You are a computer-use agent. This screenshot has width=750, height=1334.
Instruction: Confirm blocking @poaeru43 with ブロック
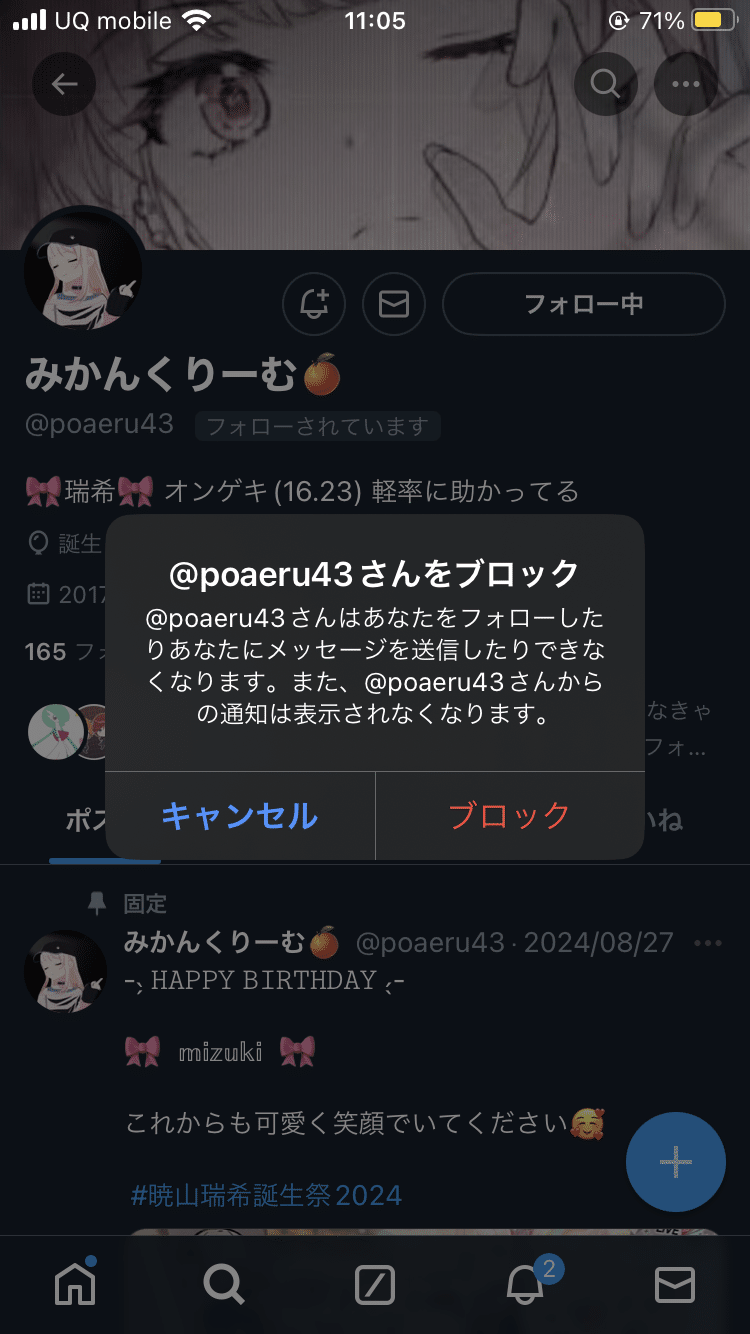[x=509, y=816]
